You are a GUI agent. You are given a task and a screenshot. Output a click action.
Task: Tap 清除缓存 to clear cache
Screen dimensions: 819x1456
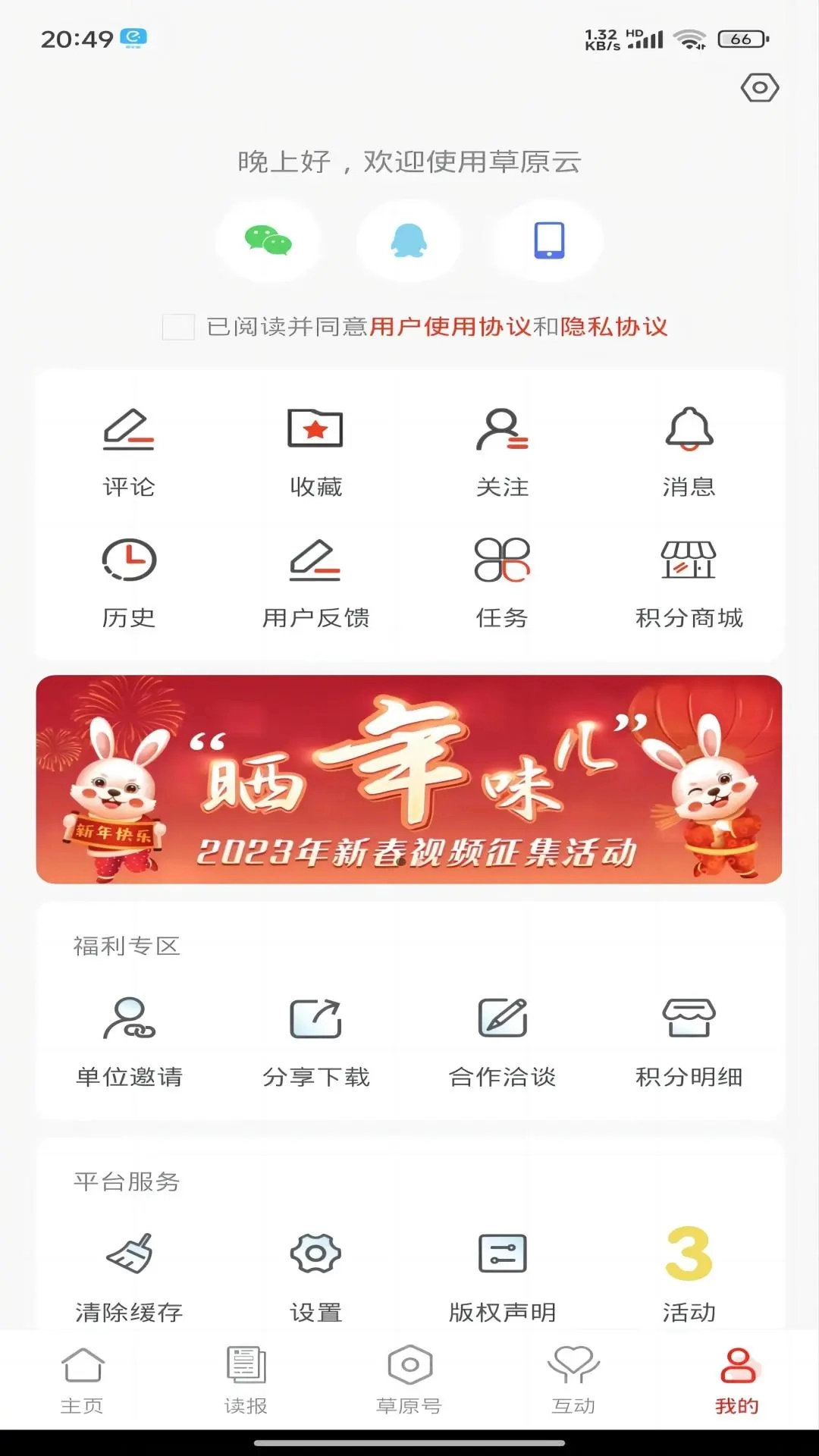tap(129, 1276)
